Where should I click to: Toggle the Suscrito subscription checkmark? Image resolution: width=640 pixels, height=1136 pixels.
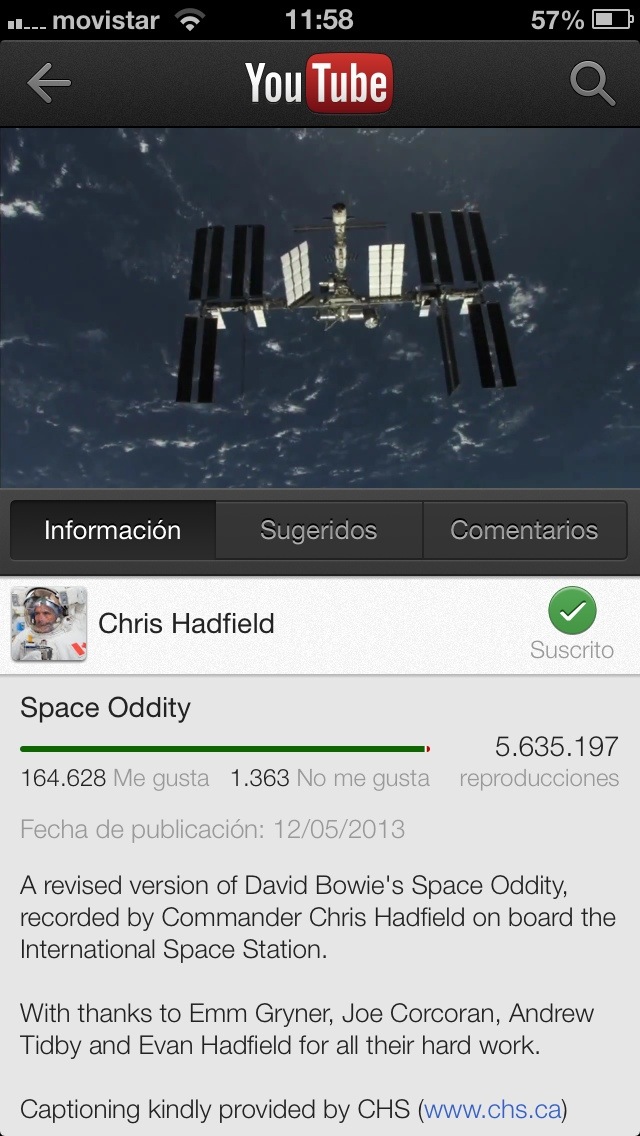coord(572,612)
